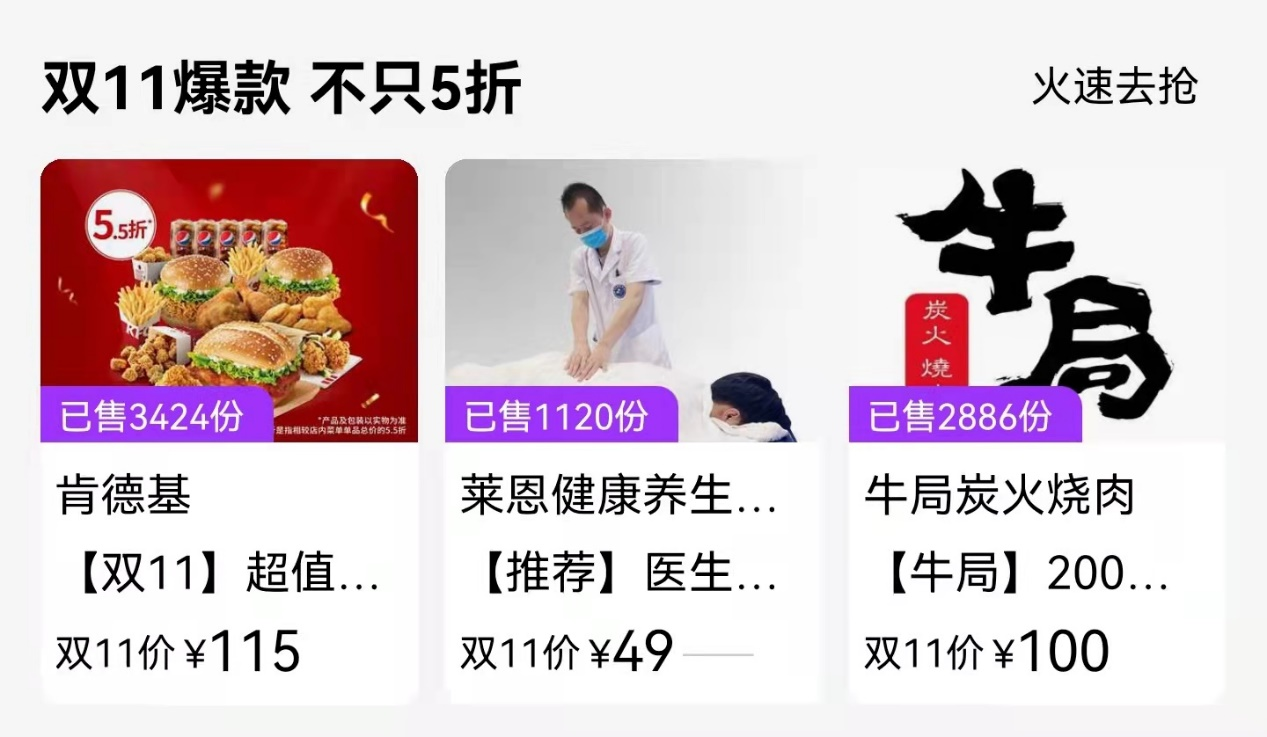Open the 肯德基 双11 deal card
Screen dimensions: 1267x737
229,430
